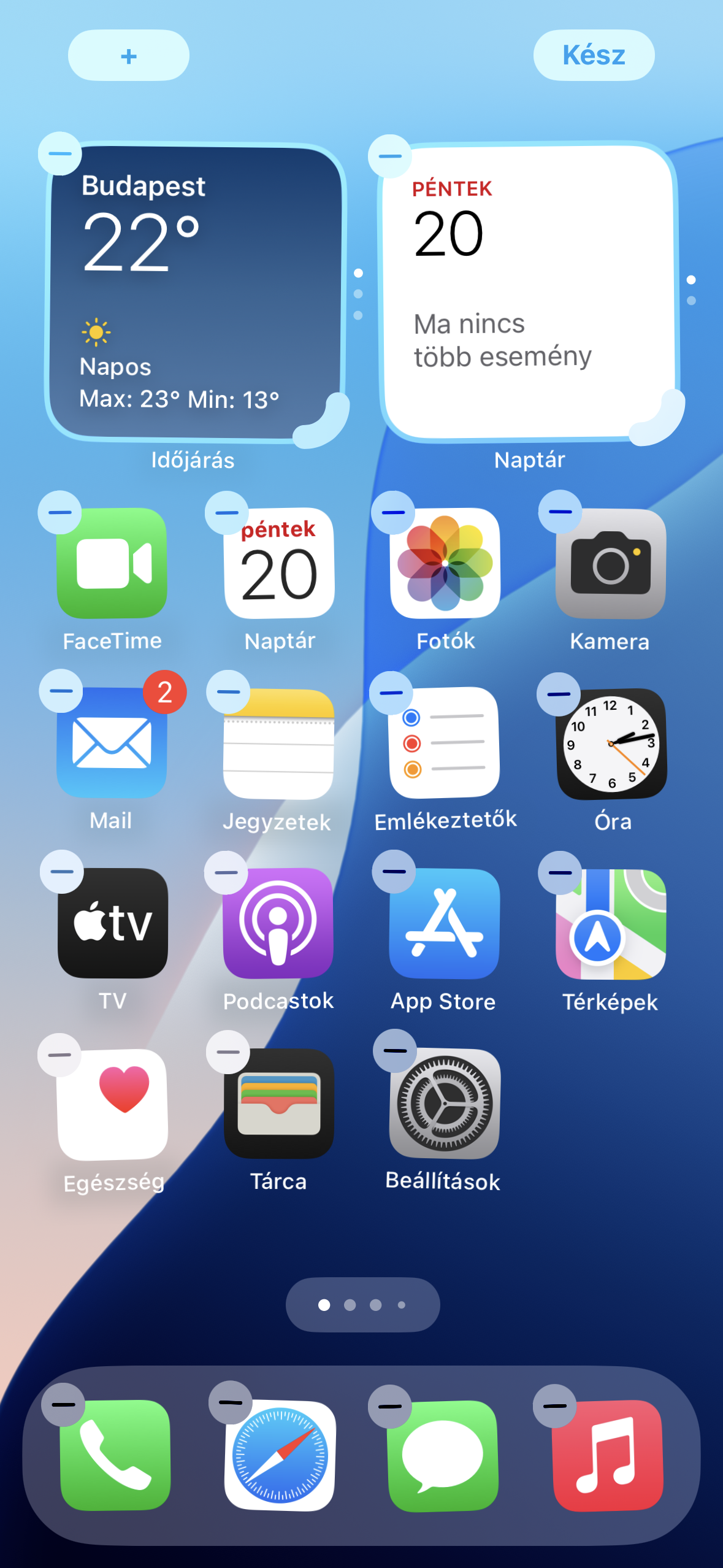Screen dimensions: 723x1568
Task: Remove Safari from the dock
Action: point(231,1402)
